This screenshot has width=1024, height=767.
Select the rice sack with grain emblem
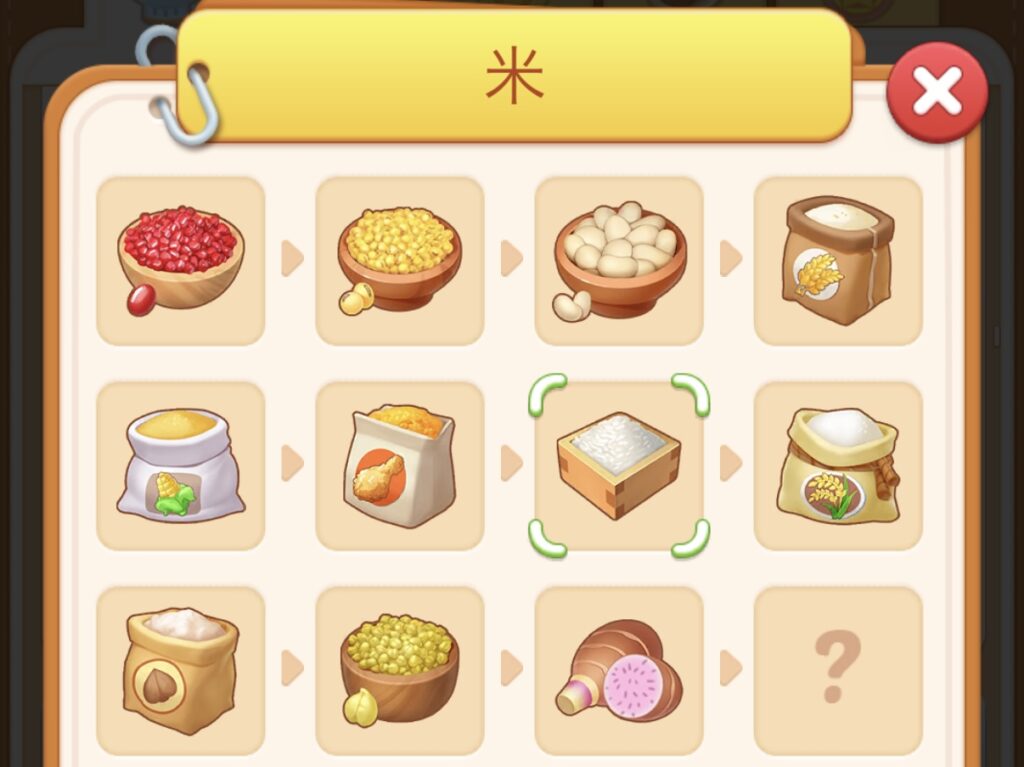(x=838, y=466)
